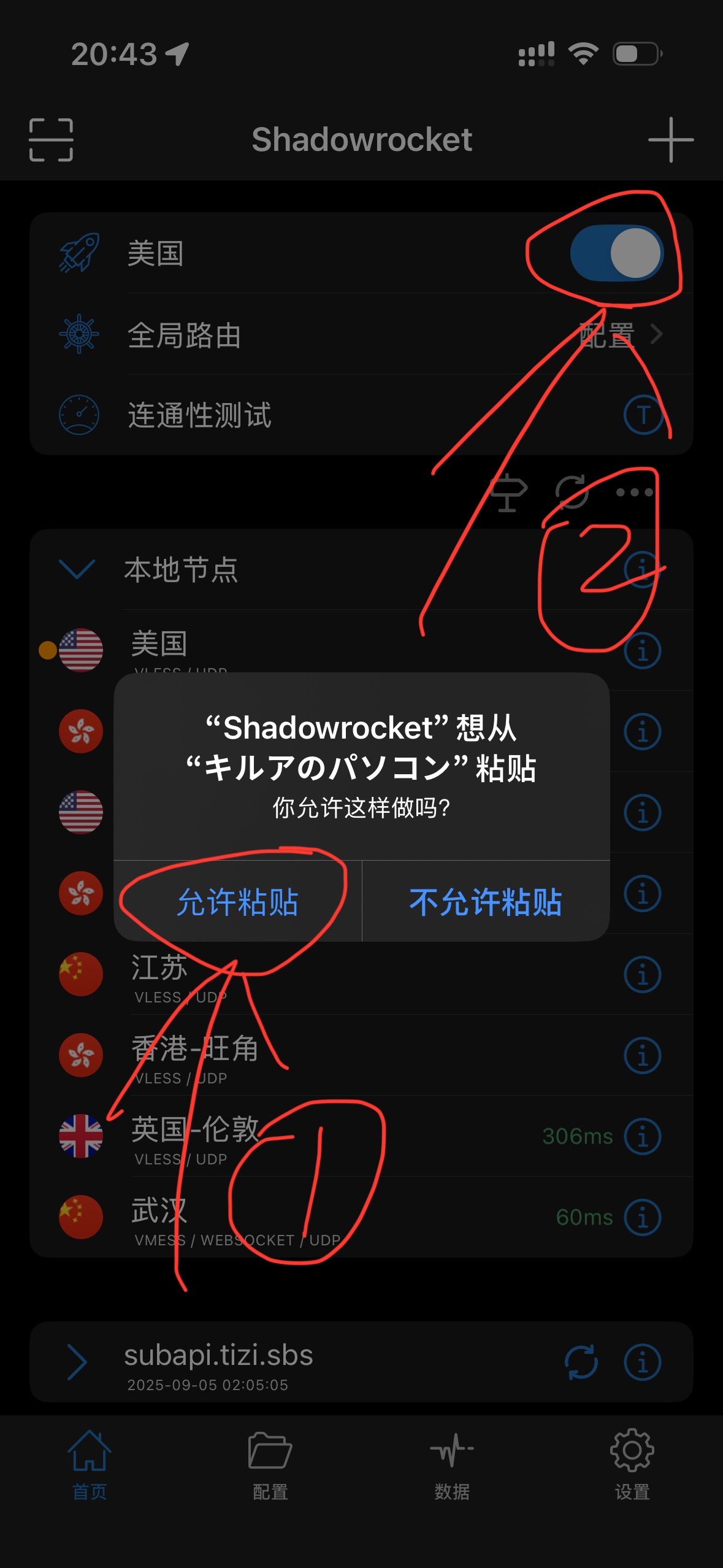Tap the QR code scanner icon
The height and width of the screenshot is (1568, 723).
(52, 140)
